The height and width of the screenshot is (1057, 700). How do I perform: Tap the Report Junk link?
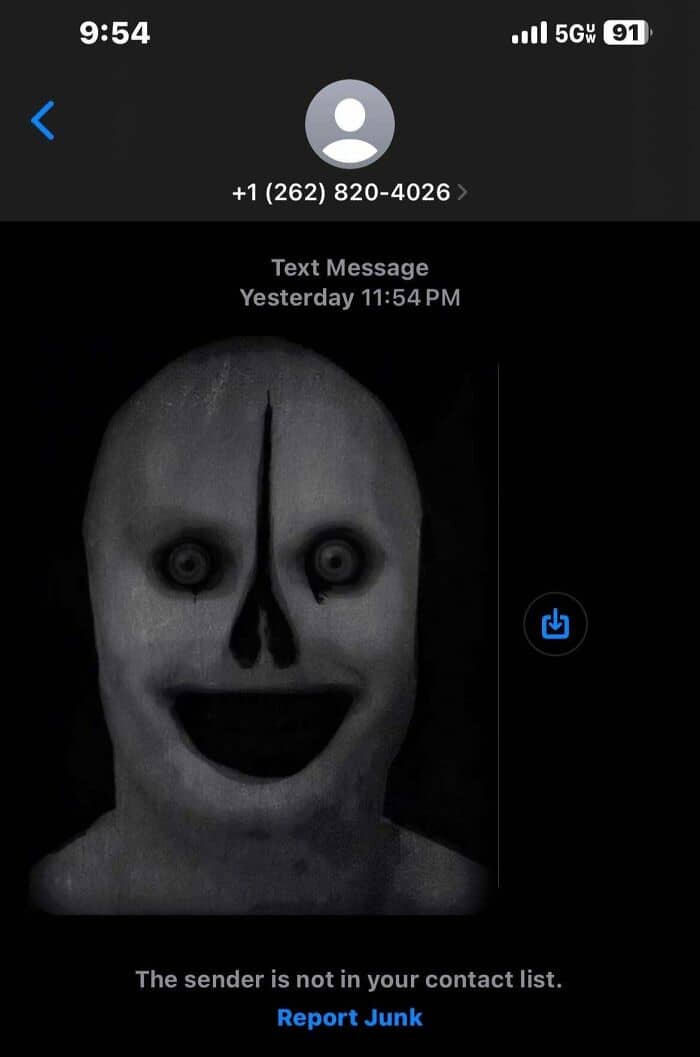pyautogui.click(x=349, y=1017)
